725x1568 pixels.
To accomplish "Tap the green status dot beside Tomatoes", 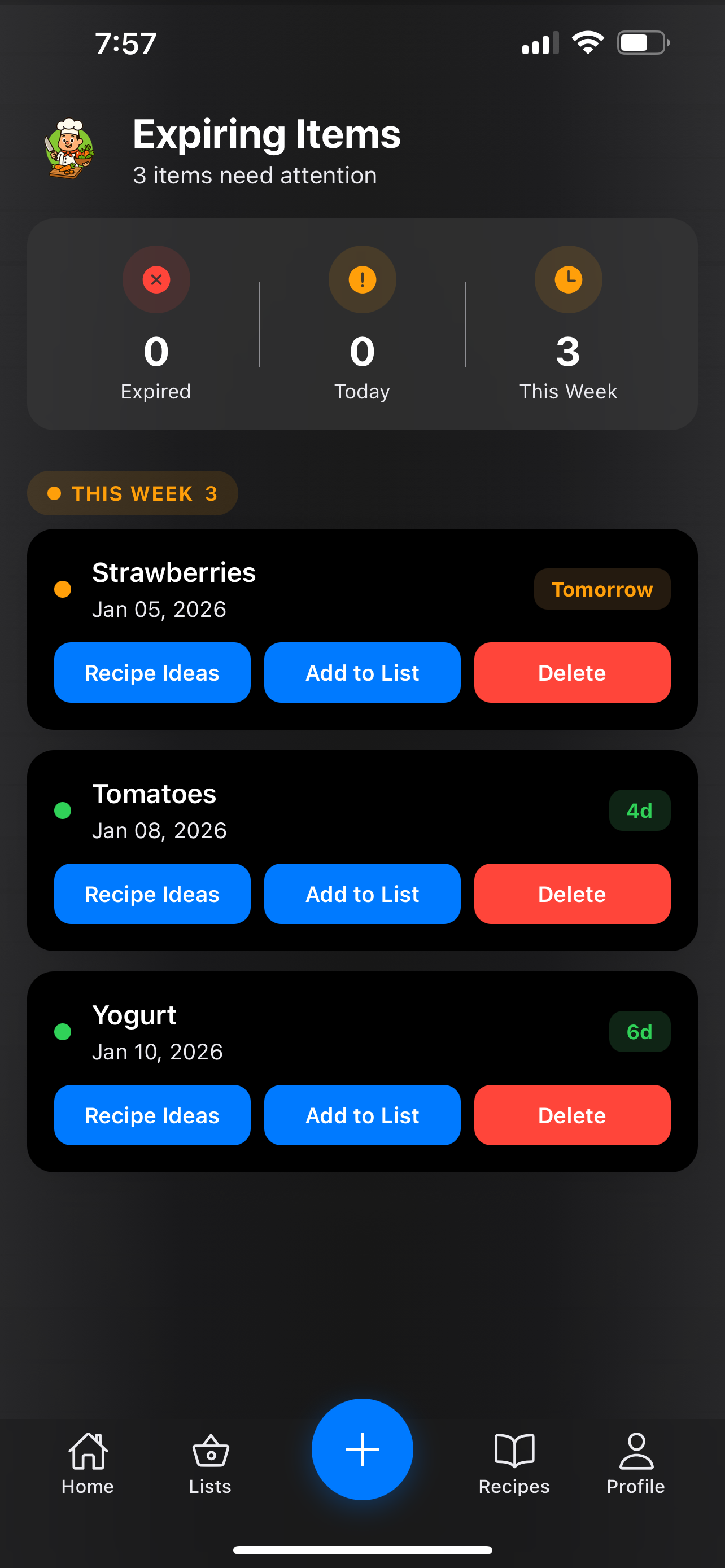I will point(63,810).
